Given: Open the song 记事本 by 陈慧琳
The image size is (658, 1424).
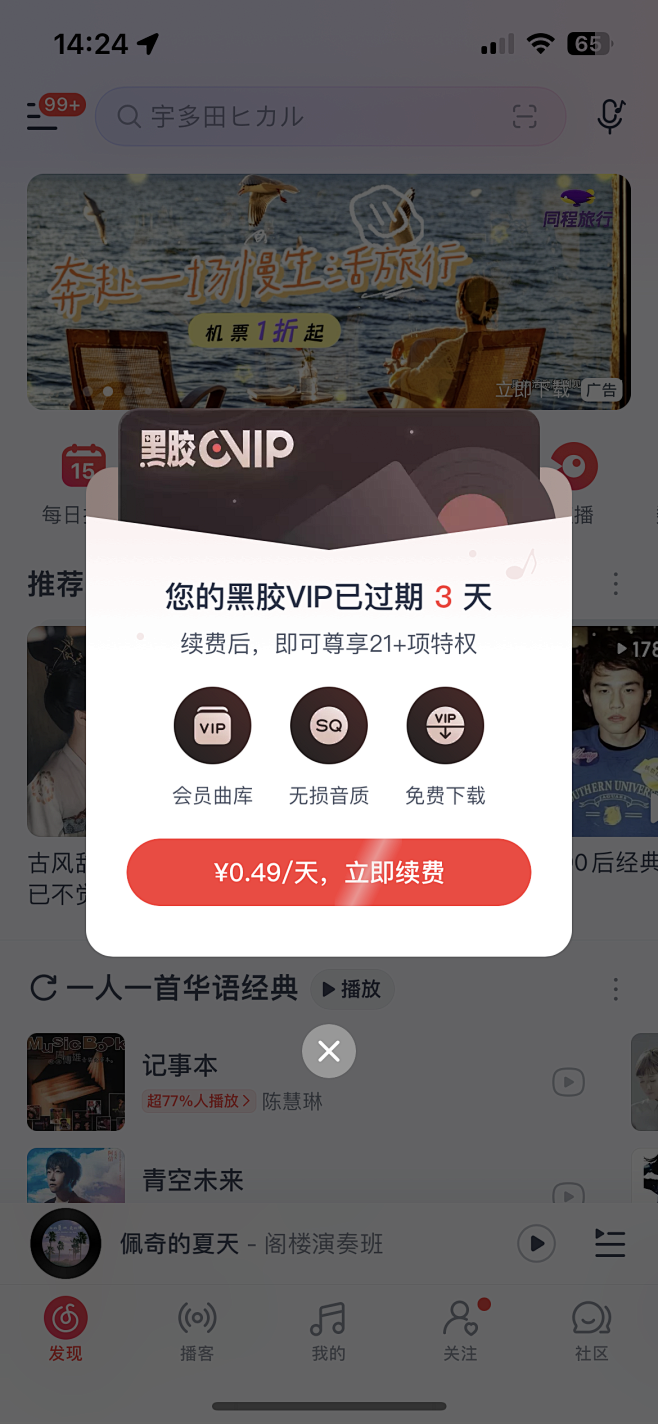Looking at the screenshot, I should click(x=180, y=1066).
